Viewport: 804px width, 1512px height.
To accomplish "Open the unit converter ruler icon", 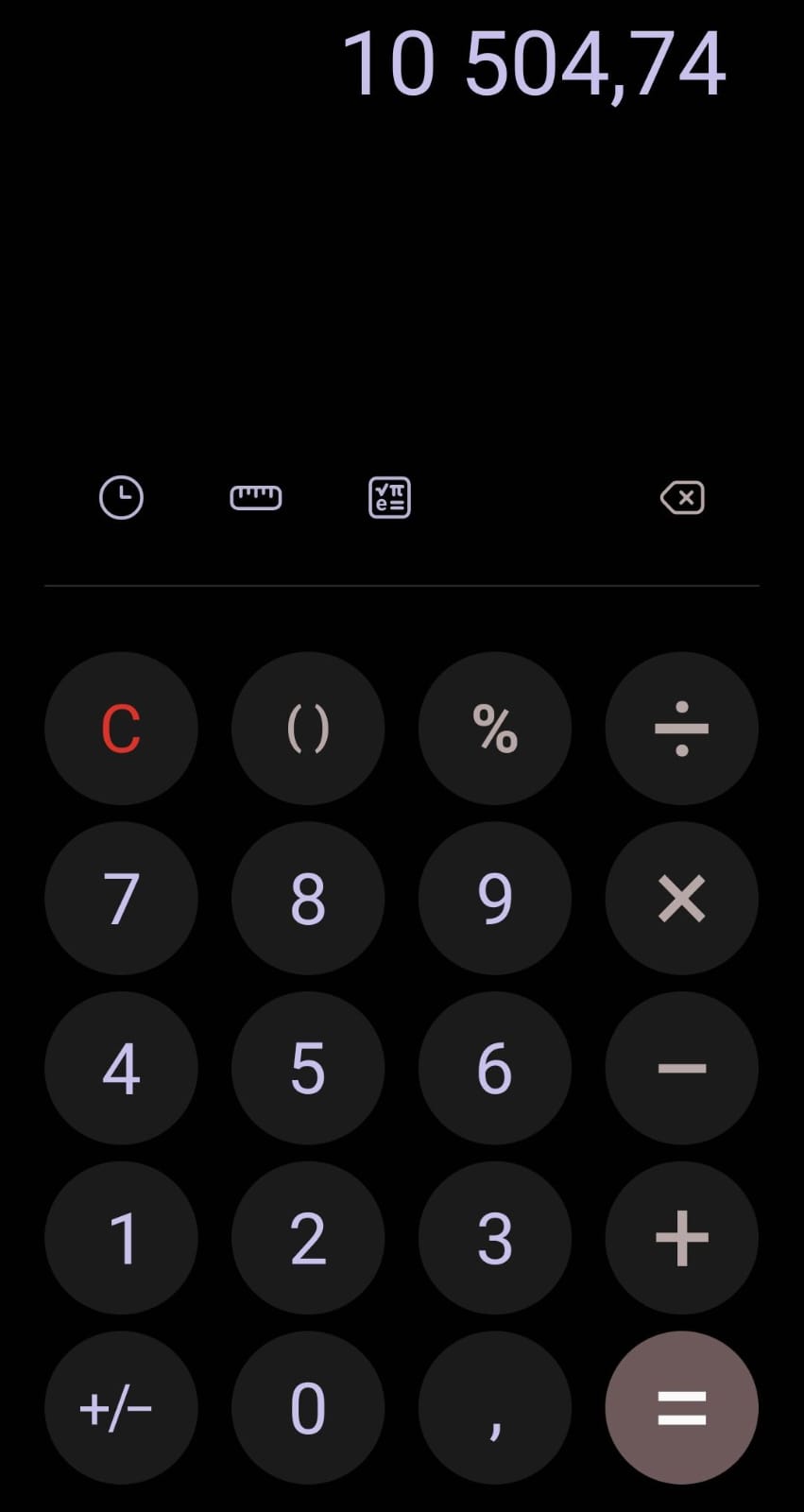I will (255, 498).
